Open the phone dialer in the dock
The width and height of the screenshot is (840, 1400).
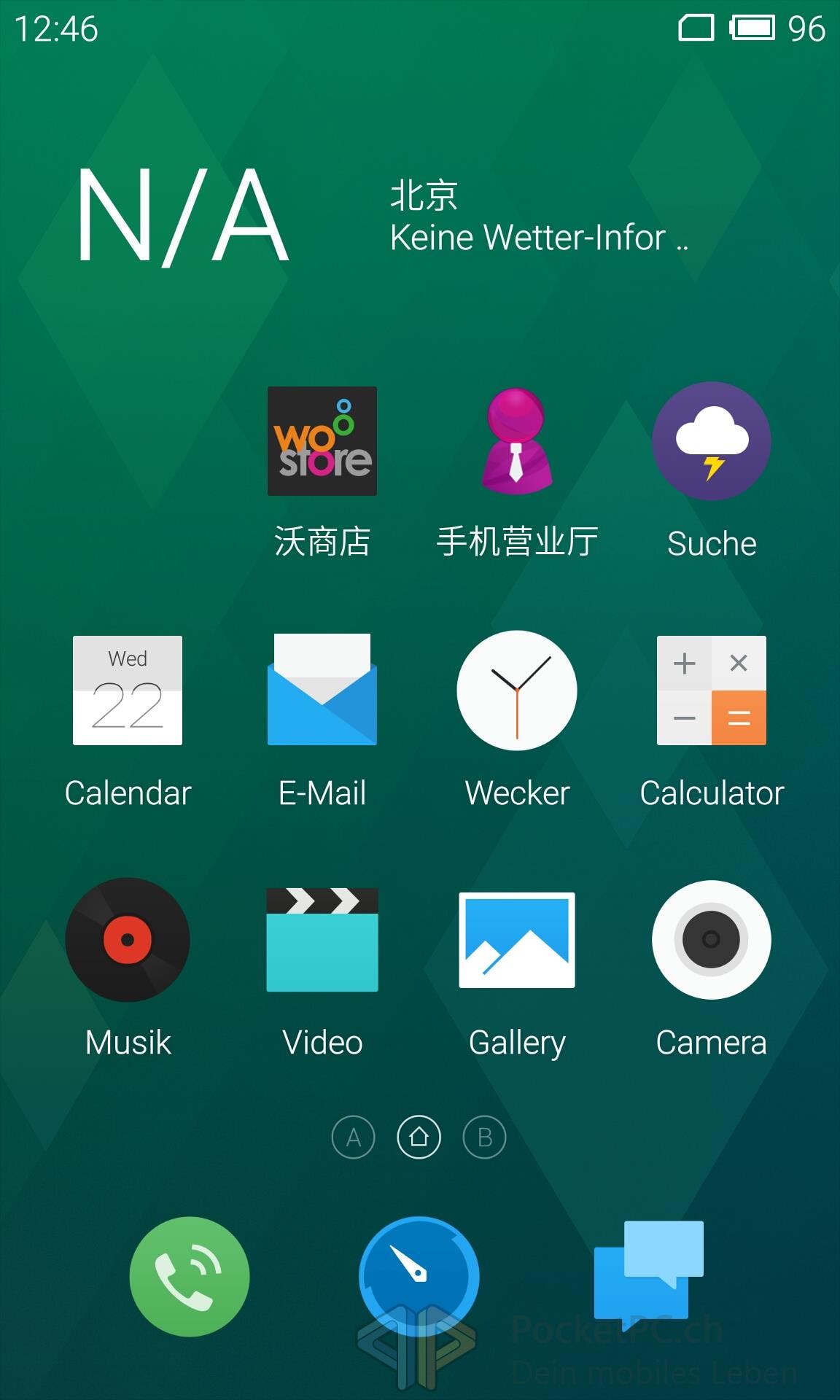[190, 1276]
